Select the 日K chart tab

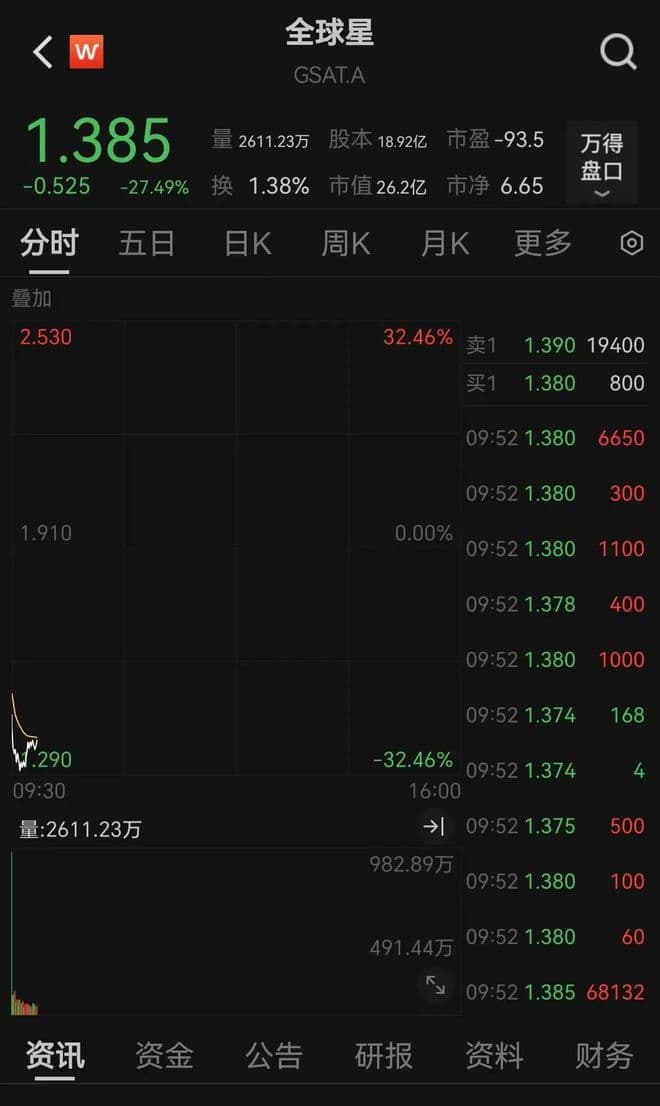point(247,243)
